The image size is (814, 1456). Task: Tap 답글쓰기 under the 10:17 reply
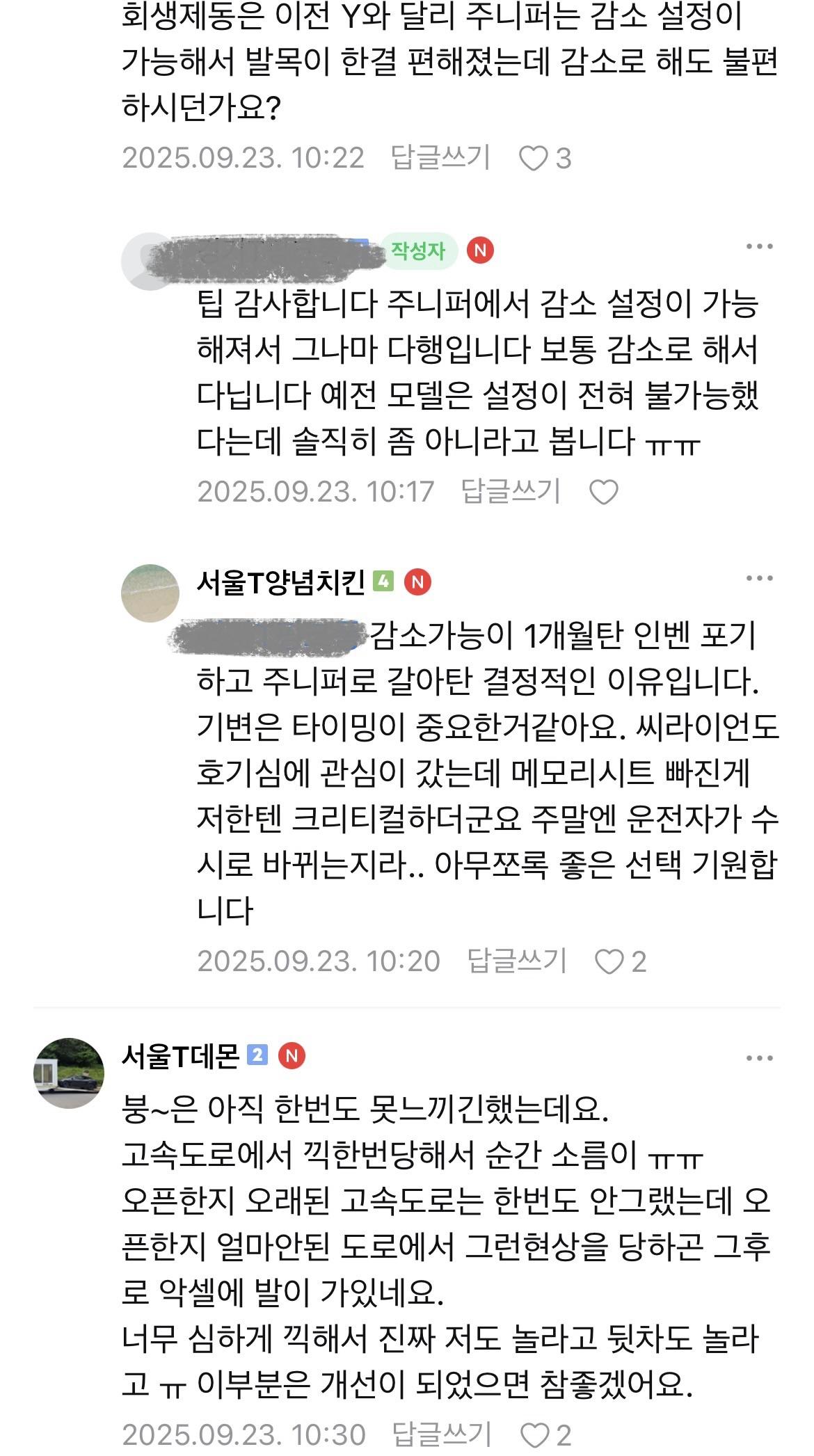point(511,492)
